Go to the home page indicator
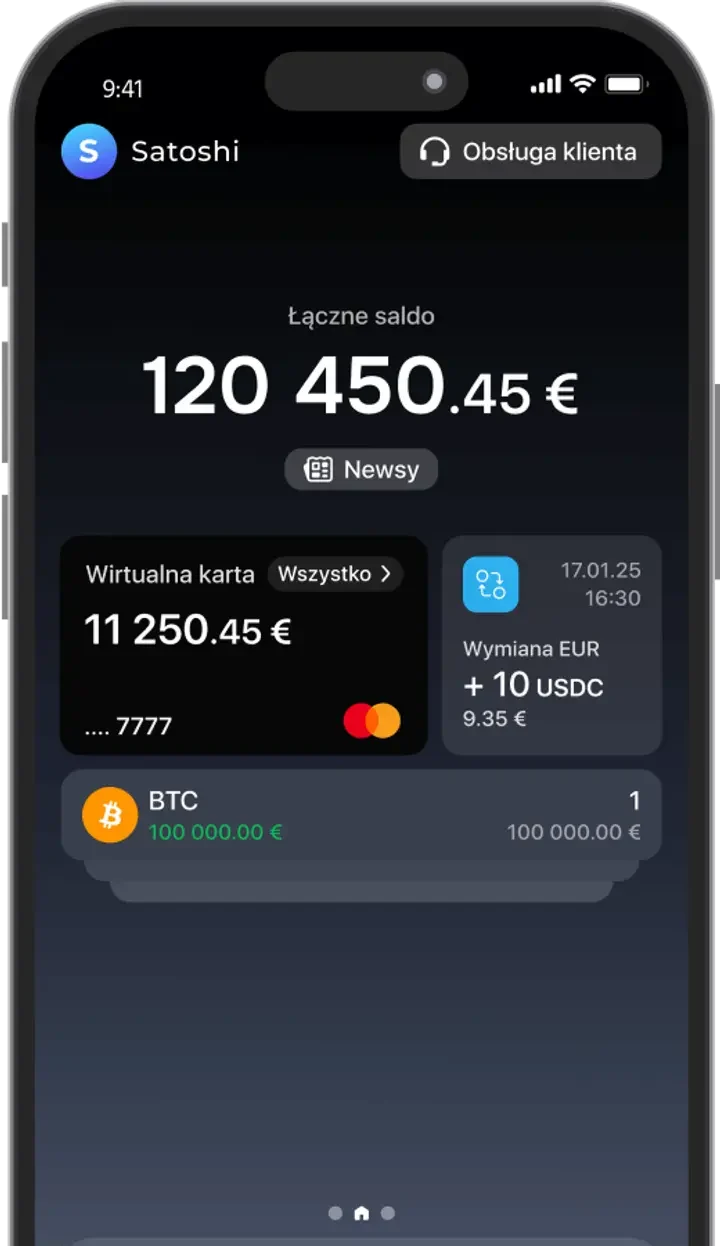The height and width of the screenshot is (1246, 720). click(x=361, y=1213)
